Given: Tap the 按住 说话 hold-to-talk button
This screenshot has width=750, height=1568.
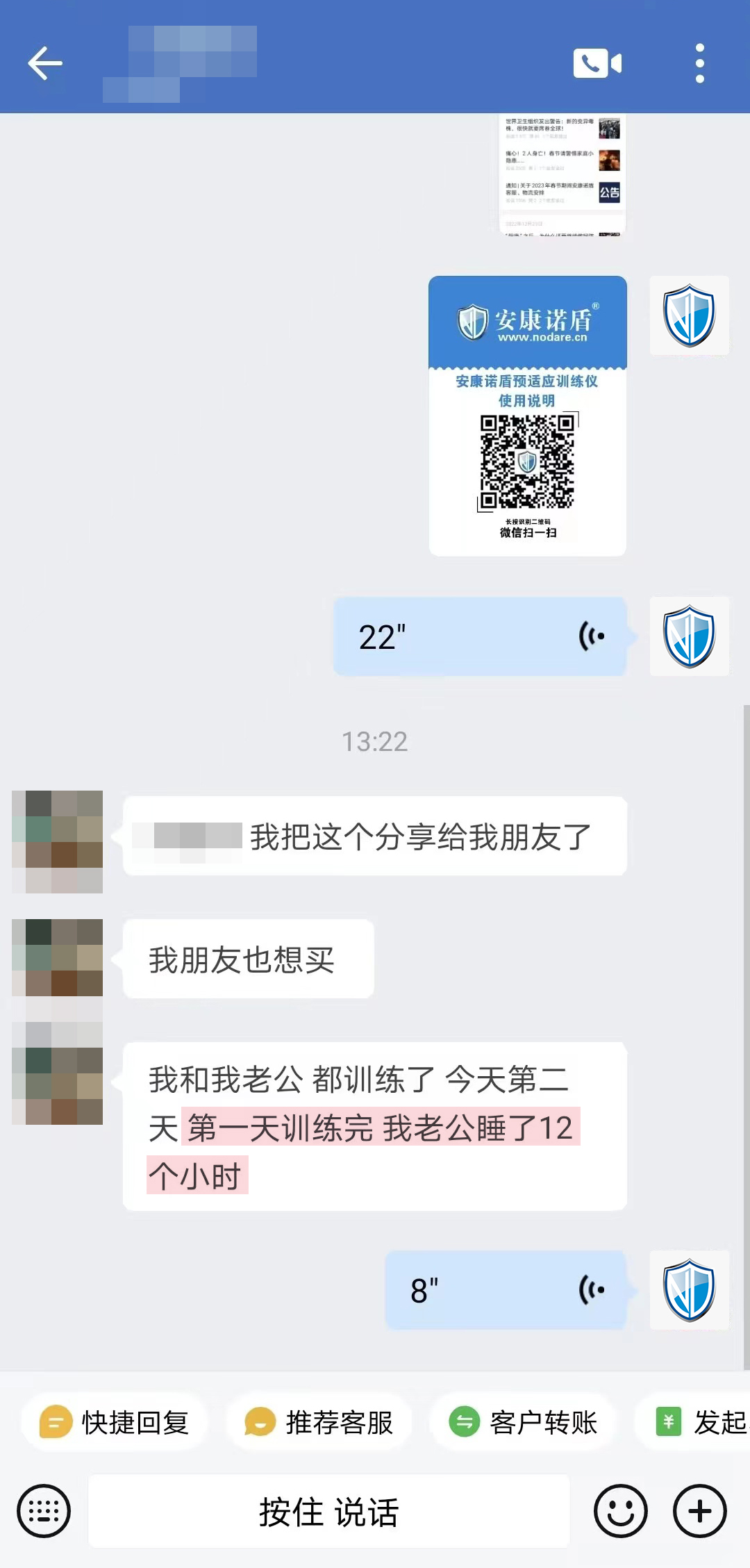Looking at the screenshot, I should 329,1511.
